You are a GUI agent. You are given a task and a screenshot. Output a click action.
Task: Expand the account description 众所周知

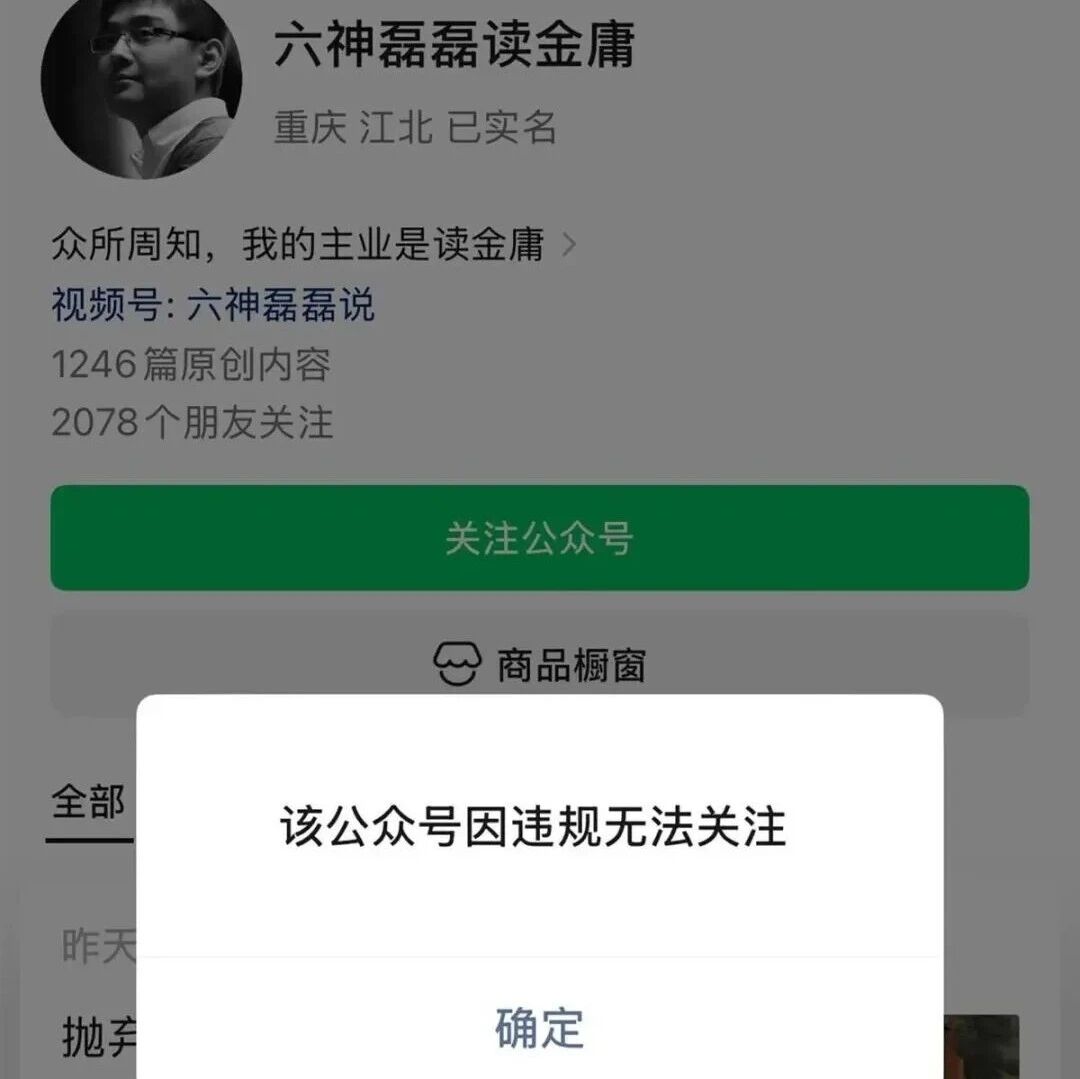(x=312, y=244)
